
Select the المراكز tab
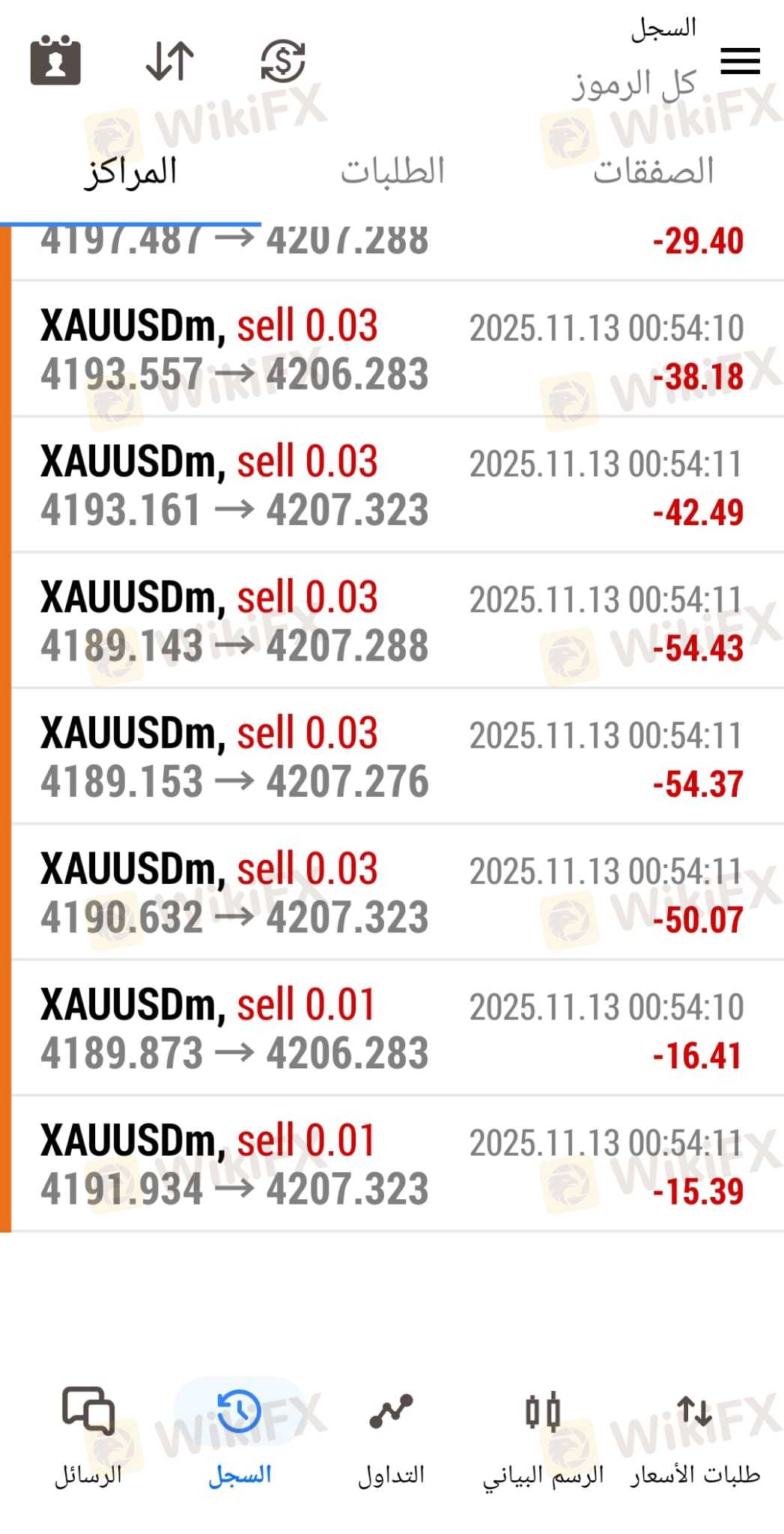130,172
